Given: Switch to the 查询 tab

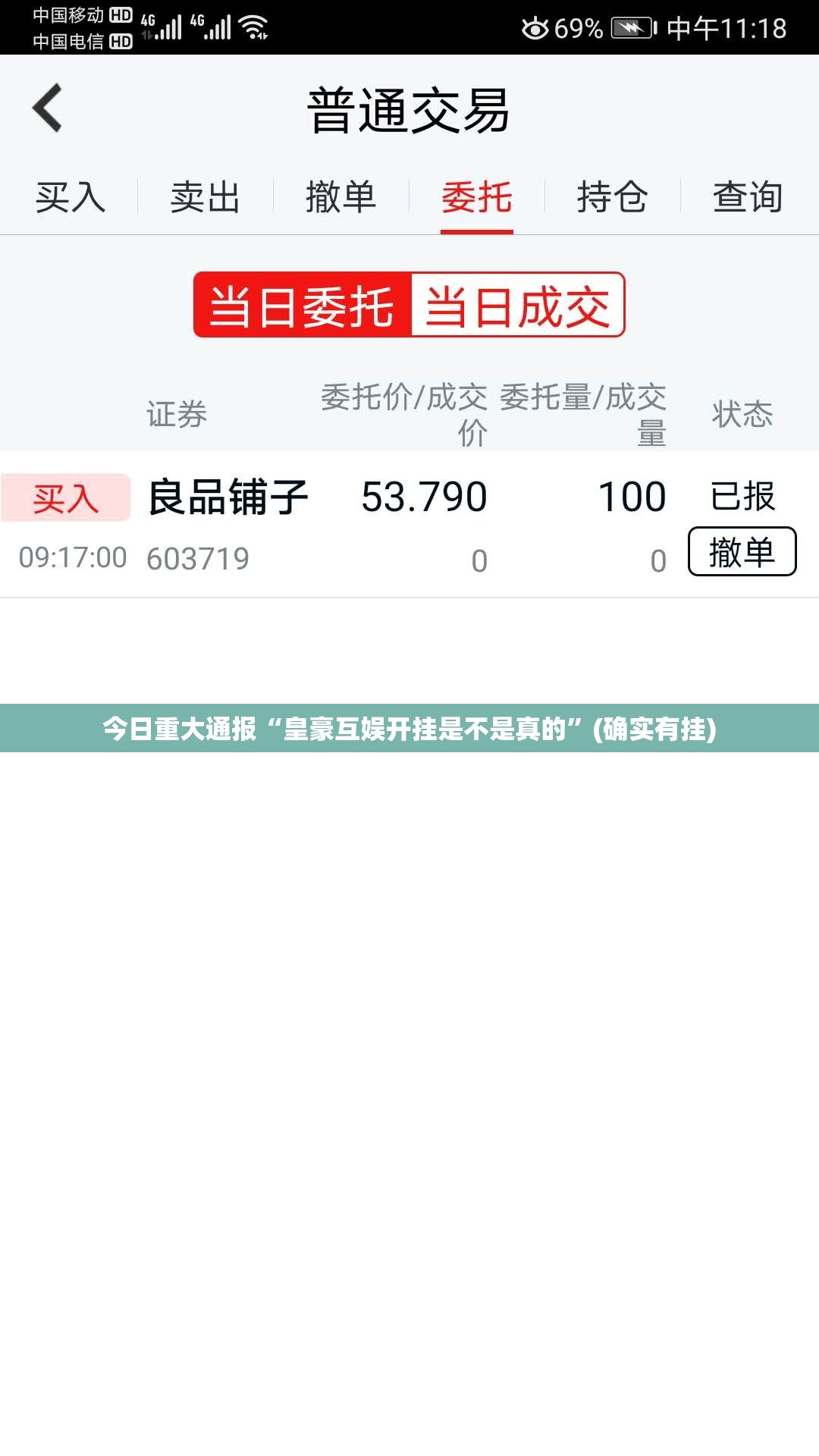Looking at the screenshot, I should 747,197.
